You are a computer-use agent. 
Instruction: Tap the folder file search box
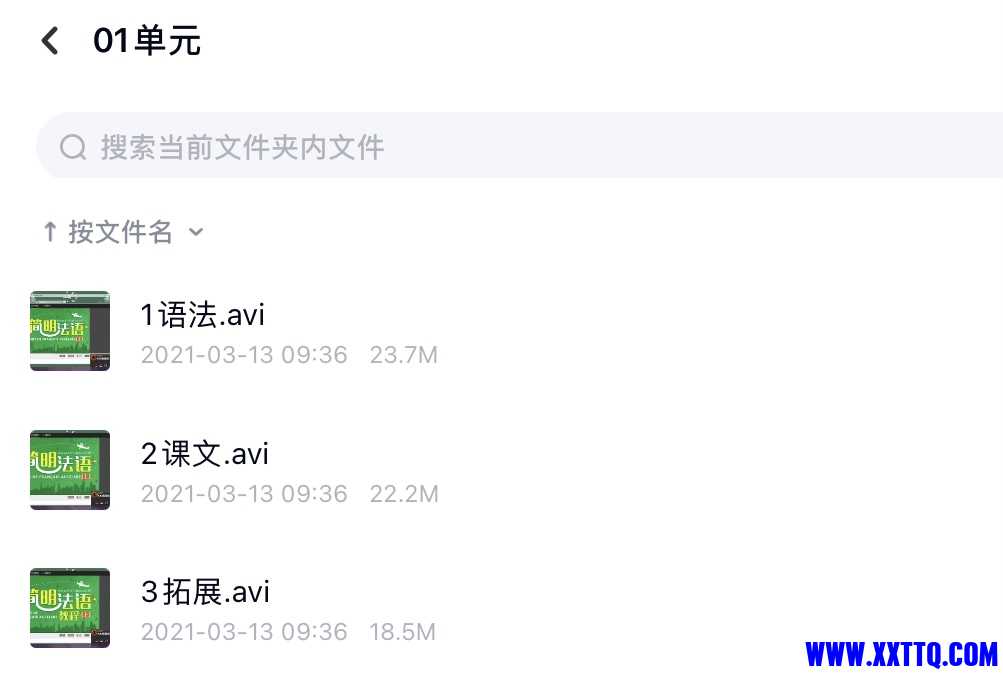point(500,147)
